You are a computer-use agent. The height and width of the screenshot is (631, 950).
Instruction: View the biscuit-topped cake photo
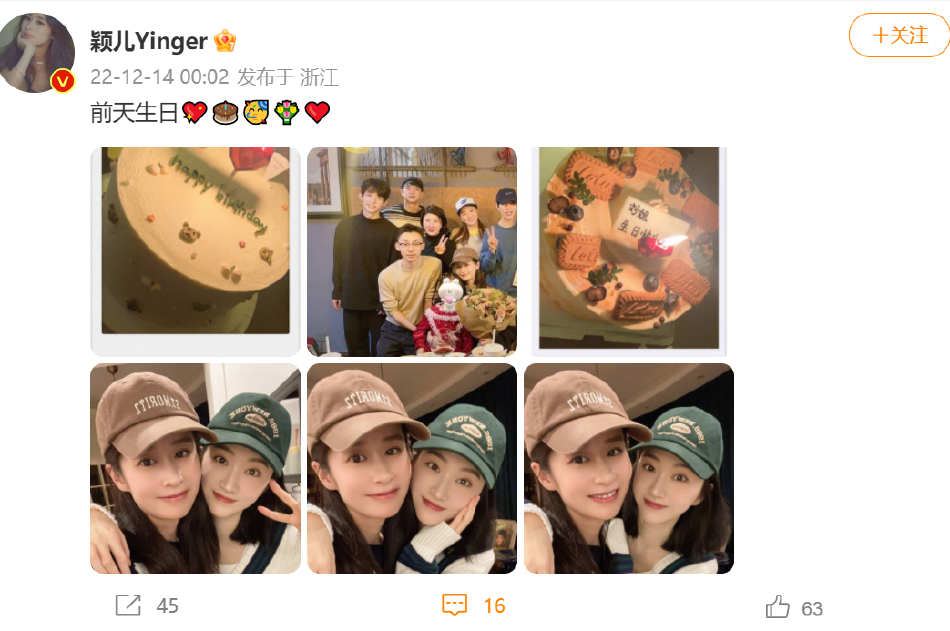point(629,251)
